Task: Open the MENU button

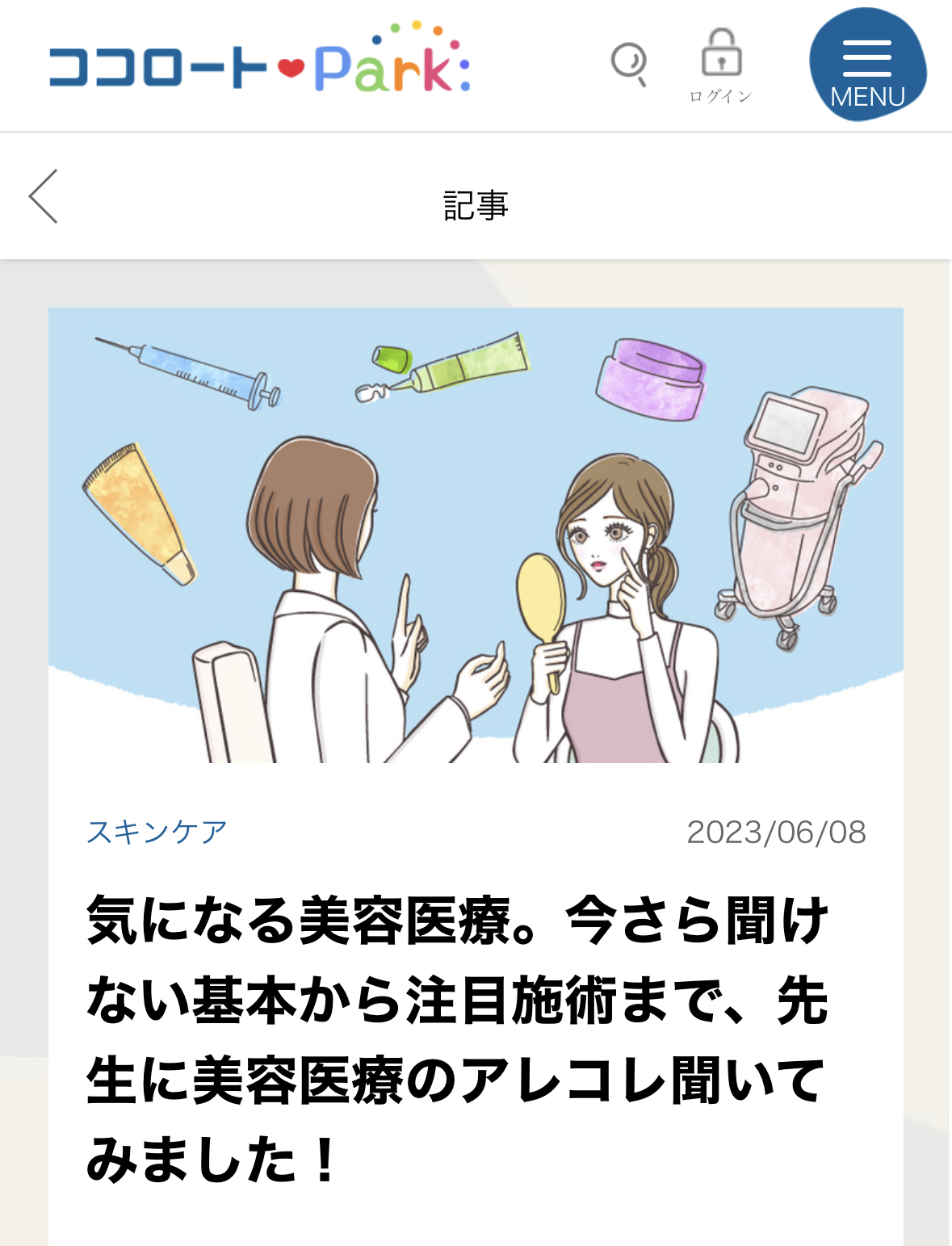Action: tap(868, 66)
